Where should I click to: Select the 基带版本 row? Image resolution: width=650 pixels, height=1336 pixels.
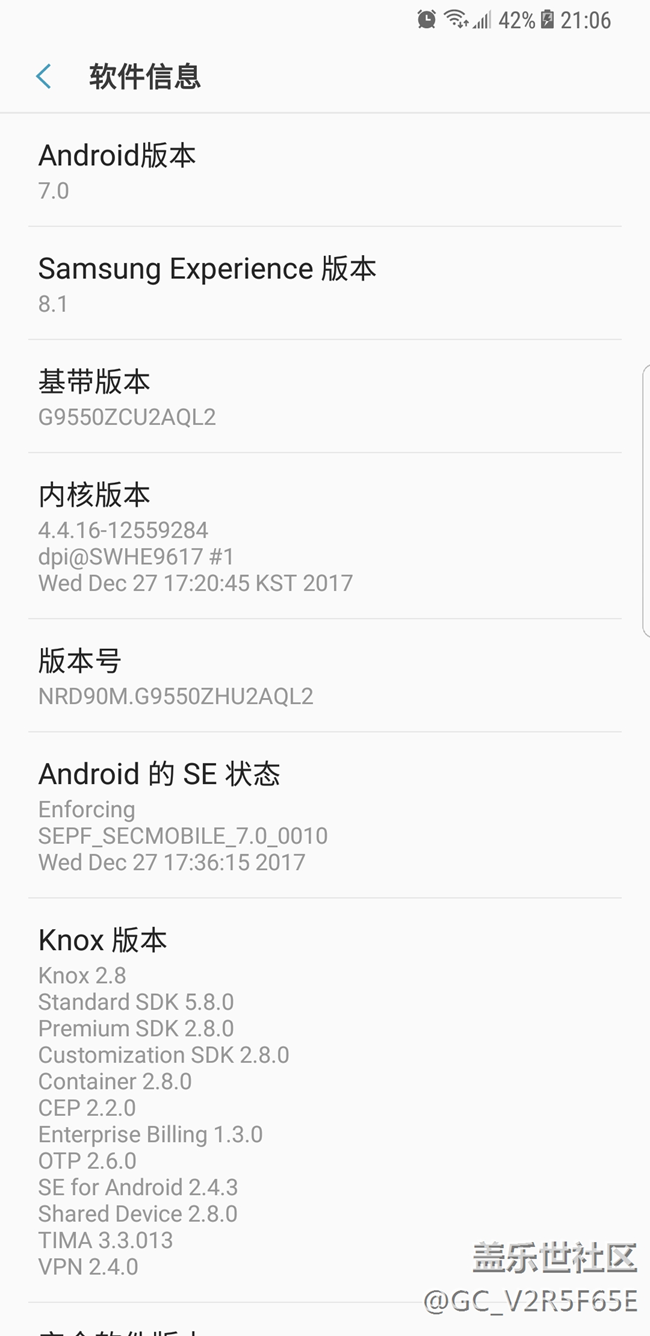324,397
